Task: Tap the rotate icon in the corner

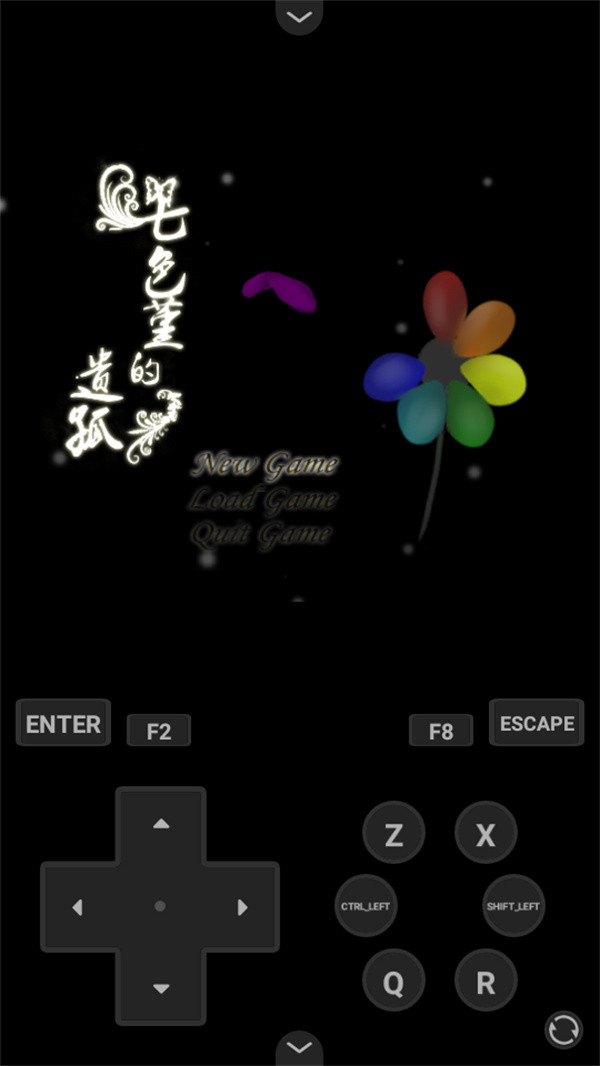Action: coord(563,1029)
